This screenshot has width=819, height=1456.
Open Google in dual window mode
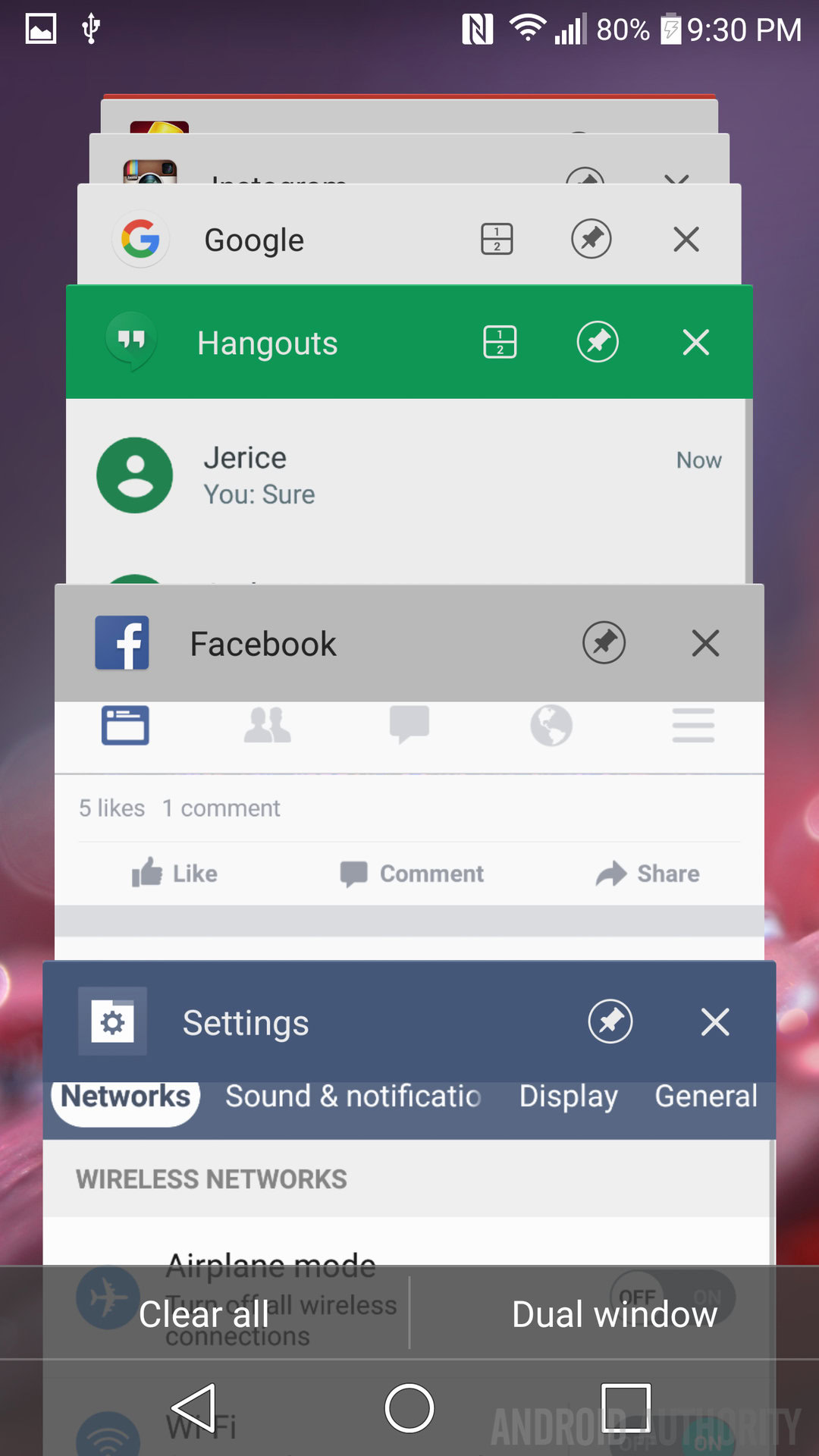(x=497, y=239)
